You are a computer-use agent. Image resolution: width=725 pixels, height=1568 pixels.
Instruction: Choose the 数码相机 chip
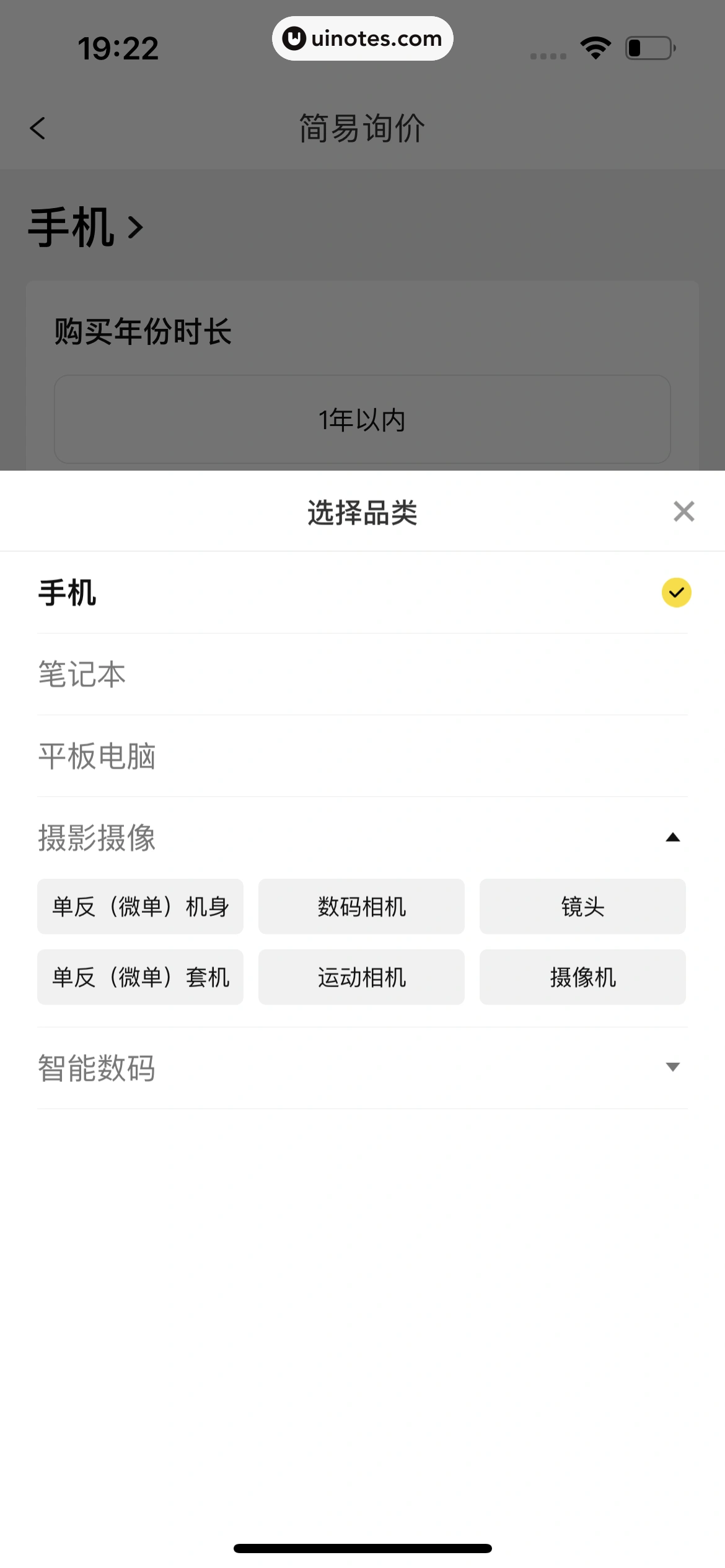click(361, 907)
